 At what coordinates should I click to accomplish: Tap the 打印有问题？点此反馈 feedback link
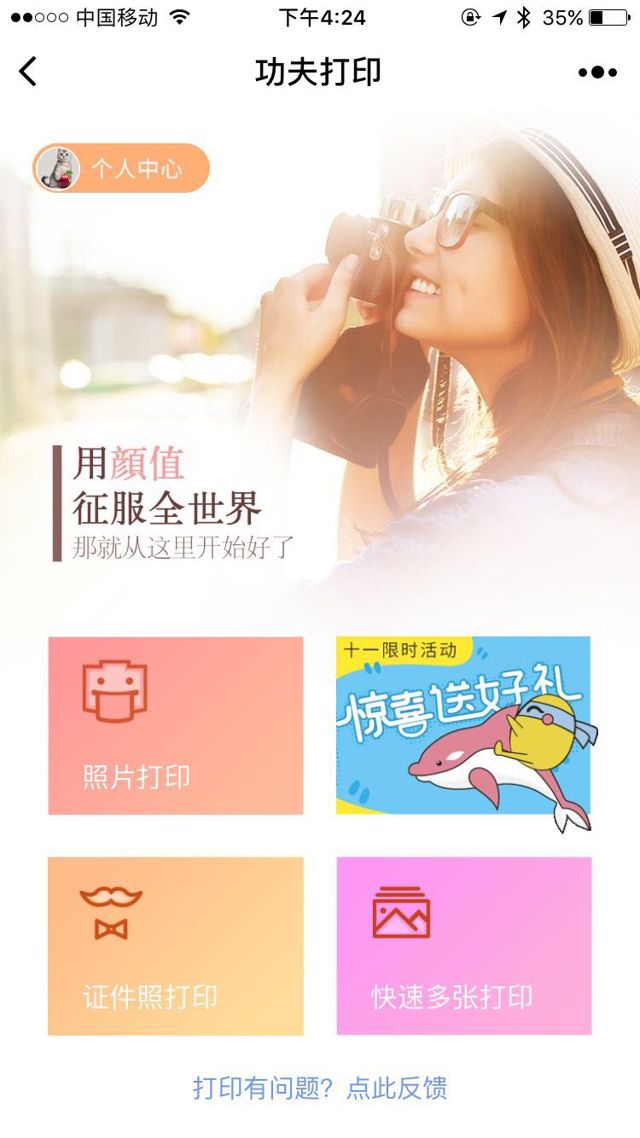click(319, 1088)
